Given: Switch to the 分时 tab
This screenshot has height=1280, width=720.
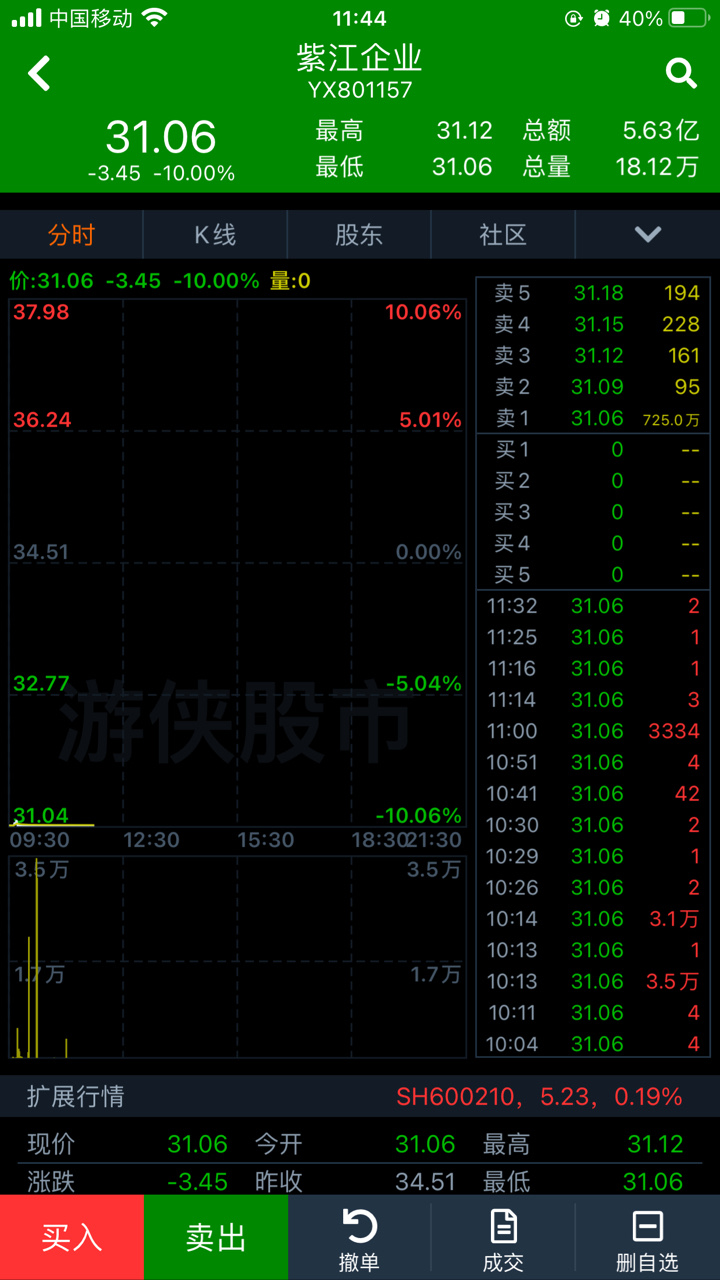Looking at the screenshot, I should coord(72,235).
